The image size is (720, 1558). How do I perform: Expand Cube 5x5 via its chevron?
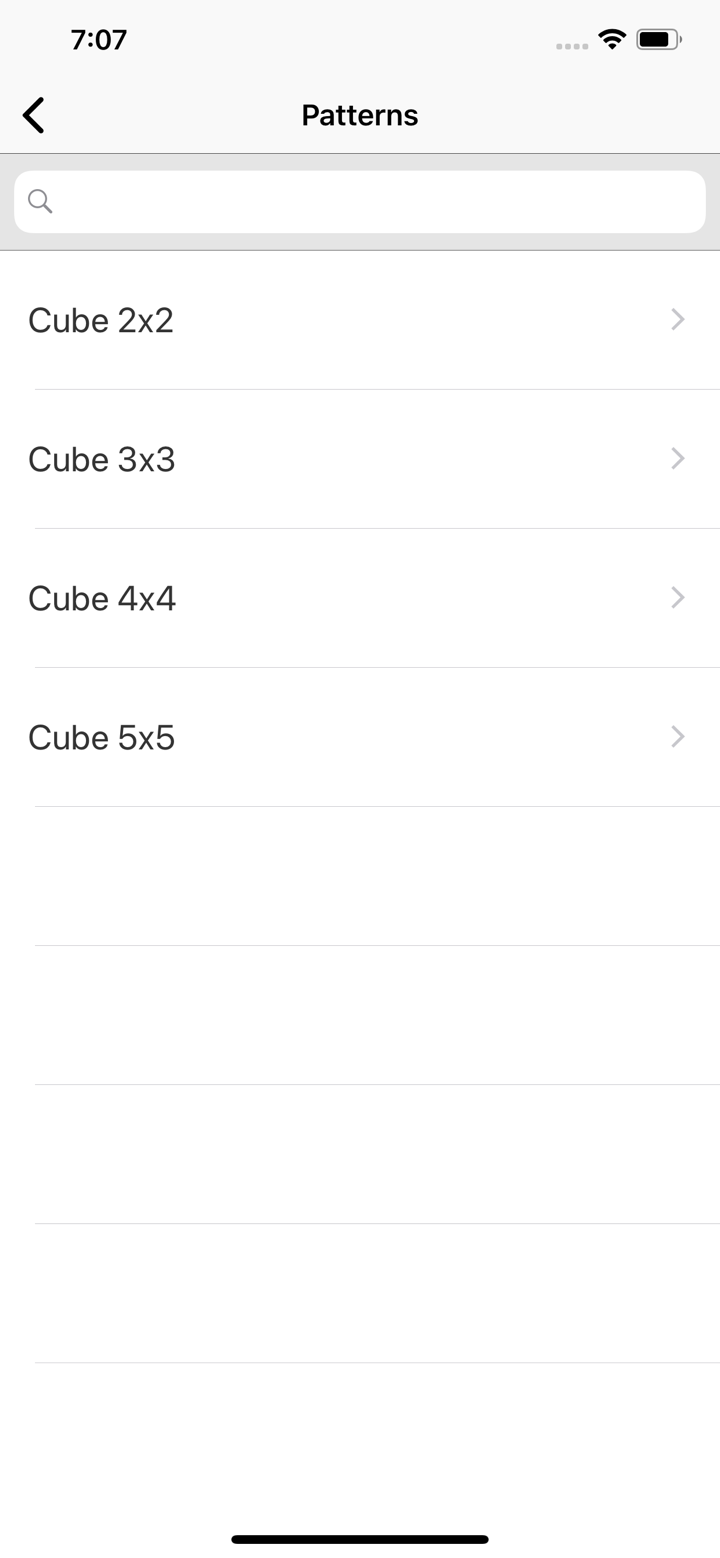point(678,737)
